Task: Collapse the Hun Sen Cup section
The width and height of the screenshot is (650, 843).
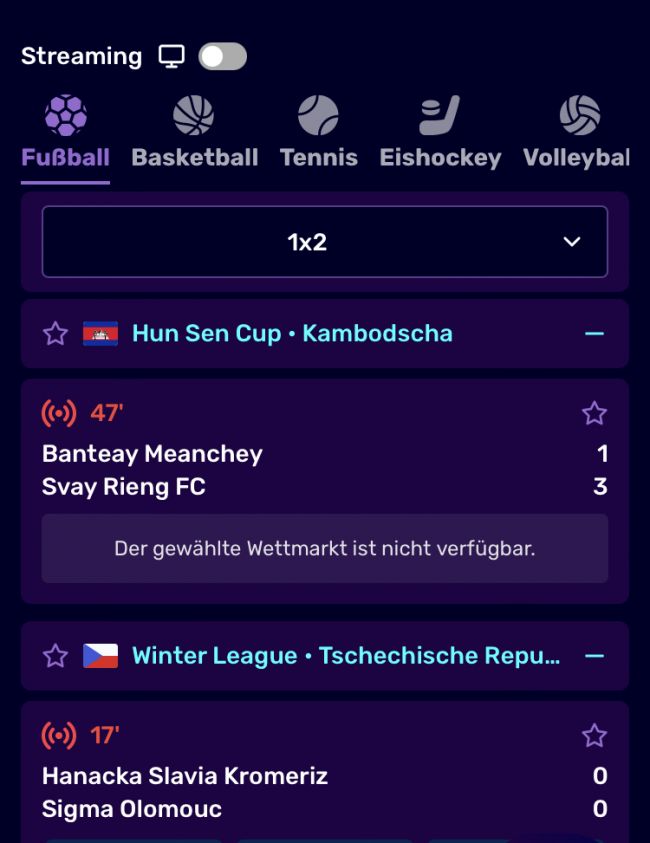Action: click(x=594, y=334)
